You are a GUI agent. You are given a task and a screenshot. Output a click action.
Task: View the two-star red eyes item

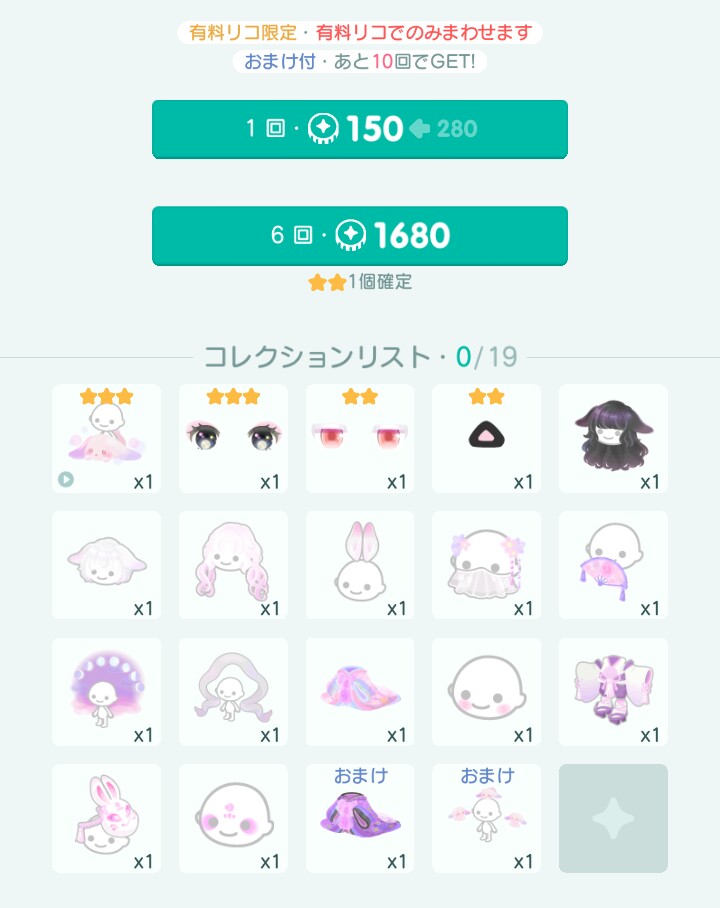coord(360,438)
